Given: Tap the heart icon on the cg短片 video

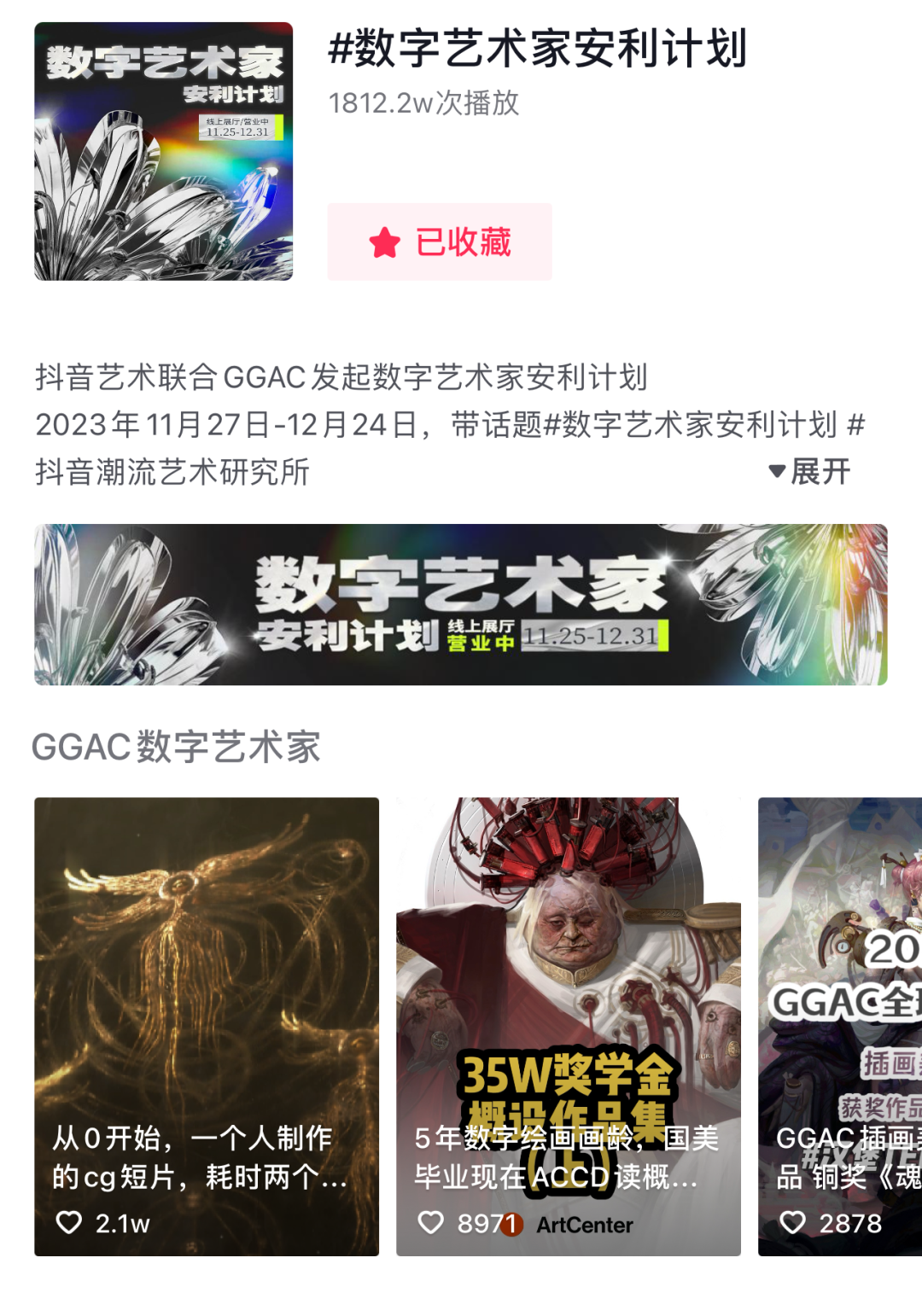Looking at the screenshot, I should point(68,1224).
